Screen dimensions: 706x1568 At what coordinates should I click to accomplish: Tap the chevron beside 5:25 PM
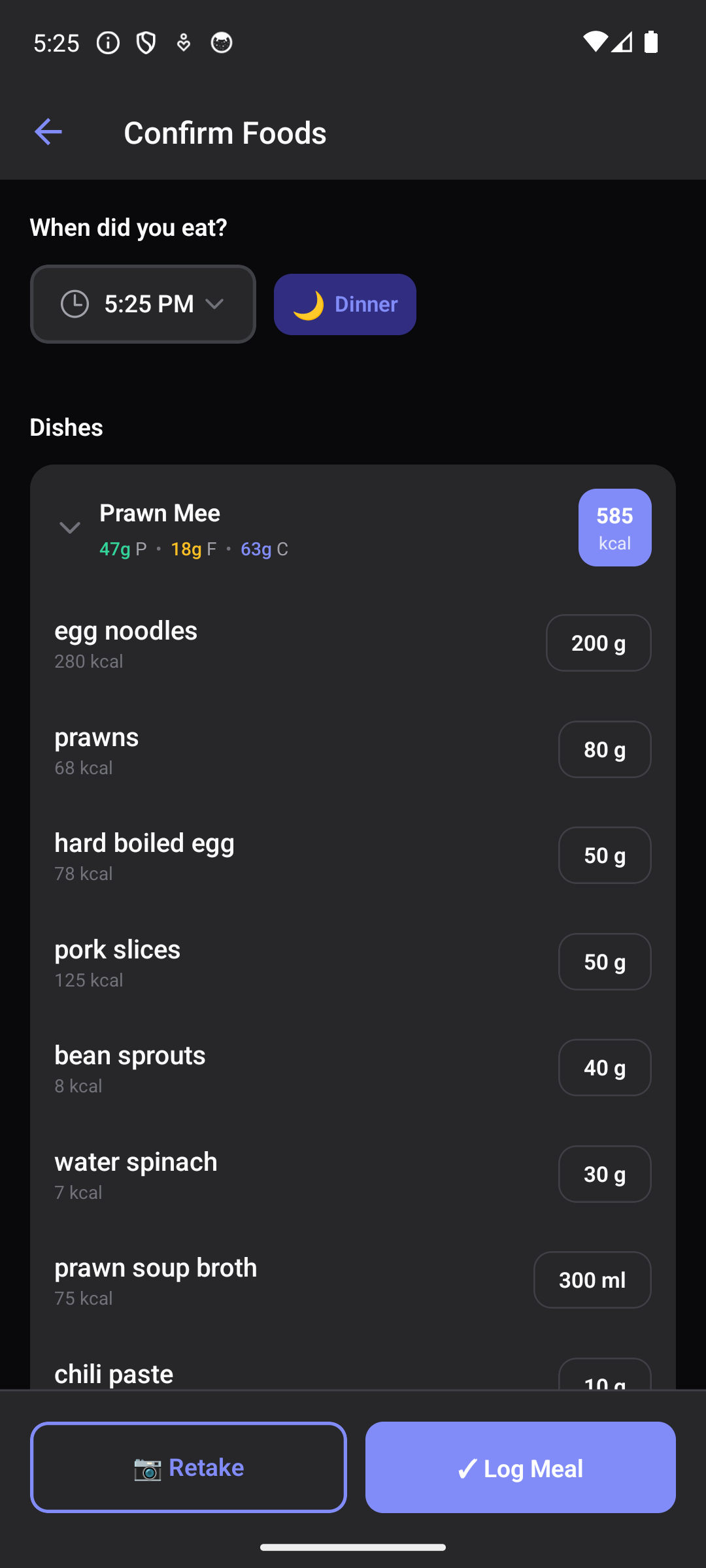(216, 304)
